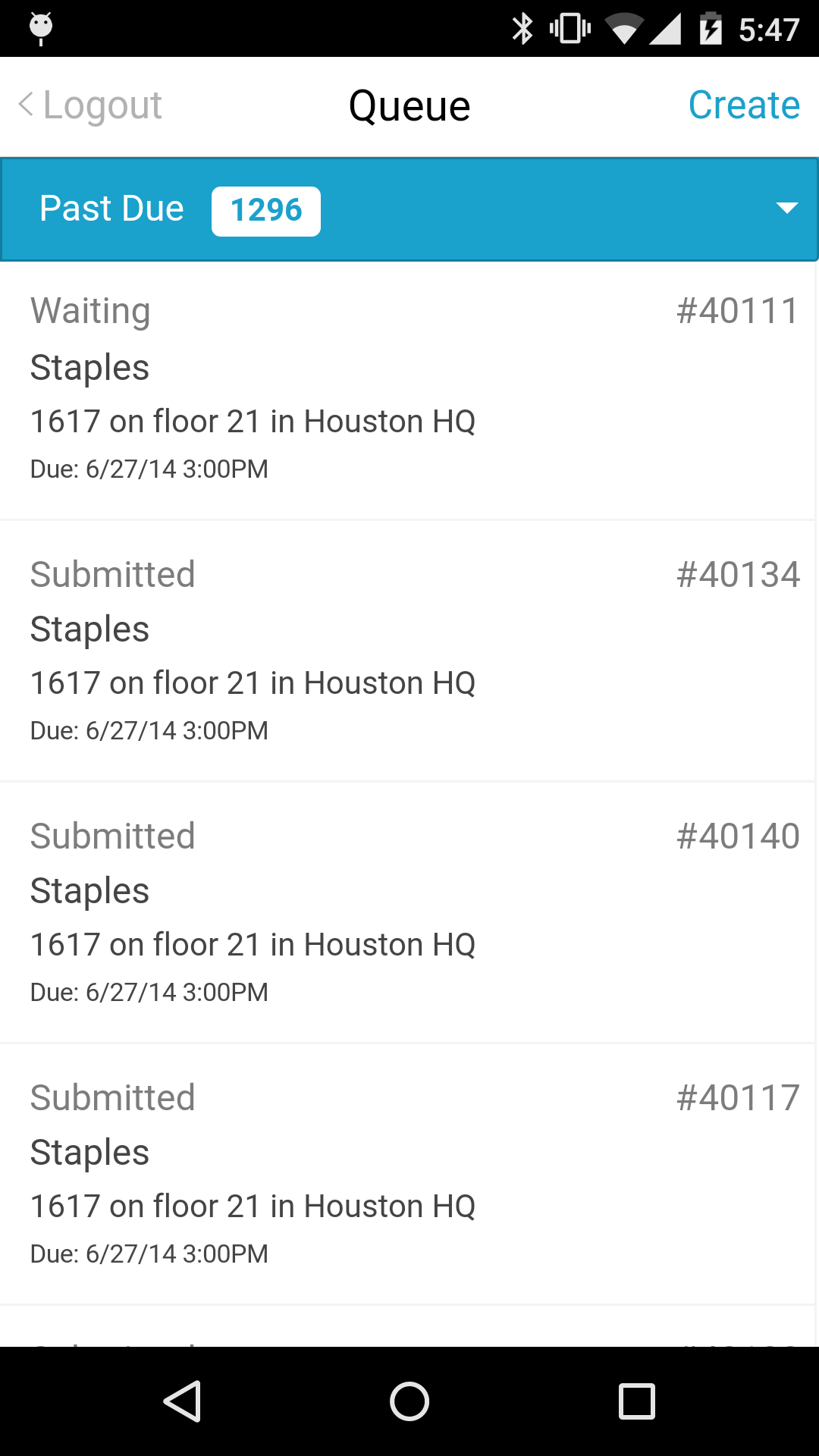Open Waiting request #40111
The image size is (819, 1456).
(409, 391)
